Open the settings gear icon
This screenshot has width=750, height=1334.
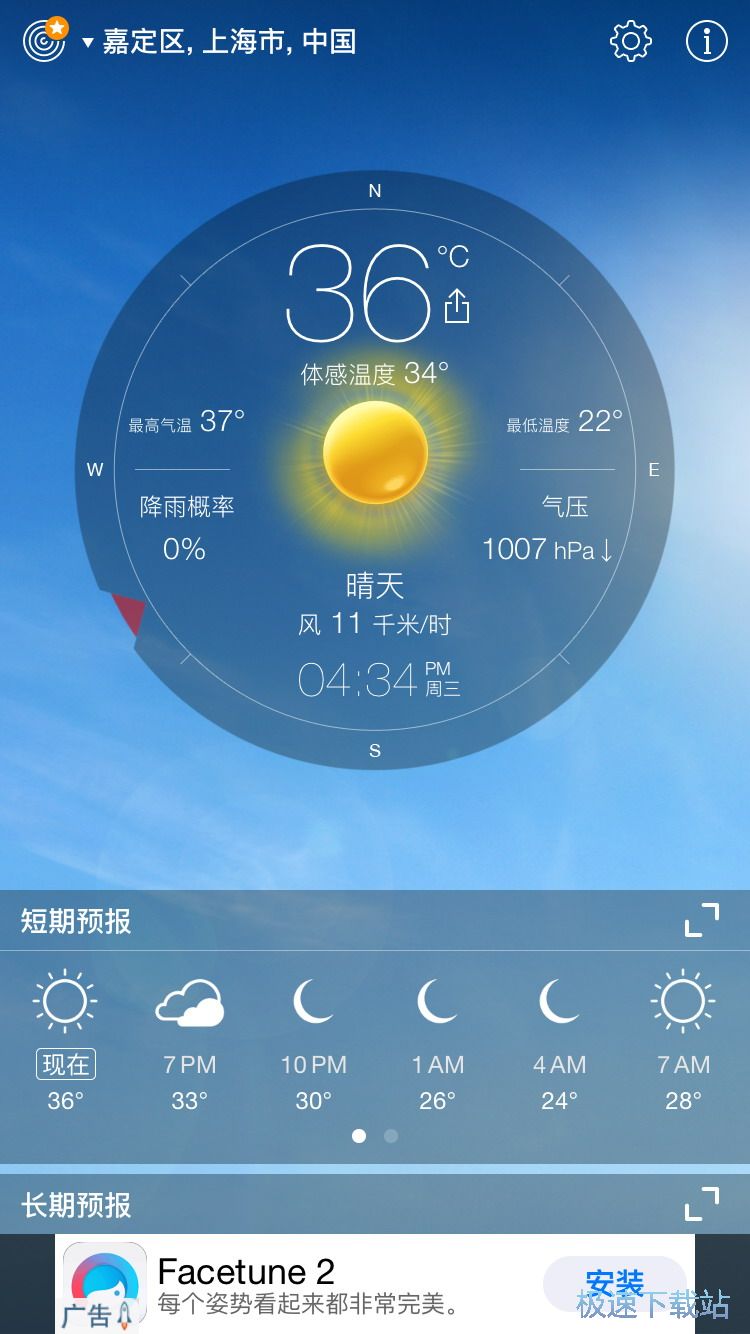(x=629, y=41)
